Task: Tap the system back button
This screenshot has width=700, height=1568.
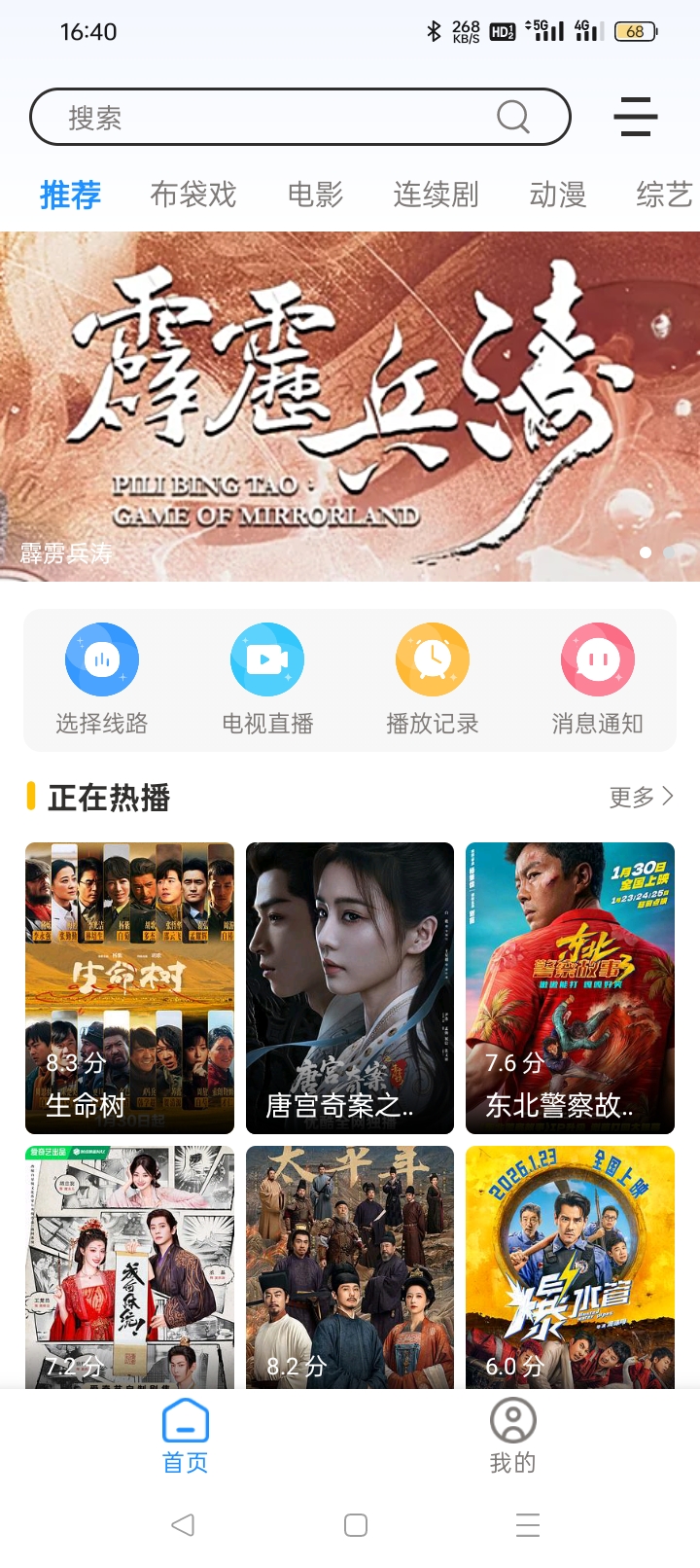Action: pos(182,1524)
